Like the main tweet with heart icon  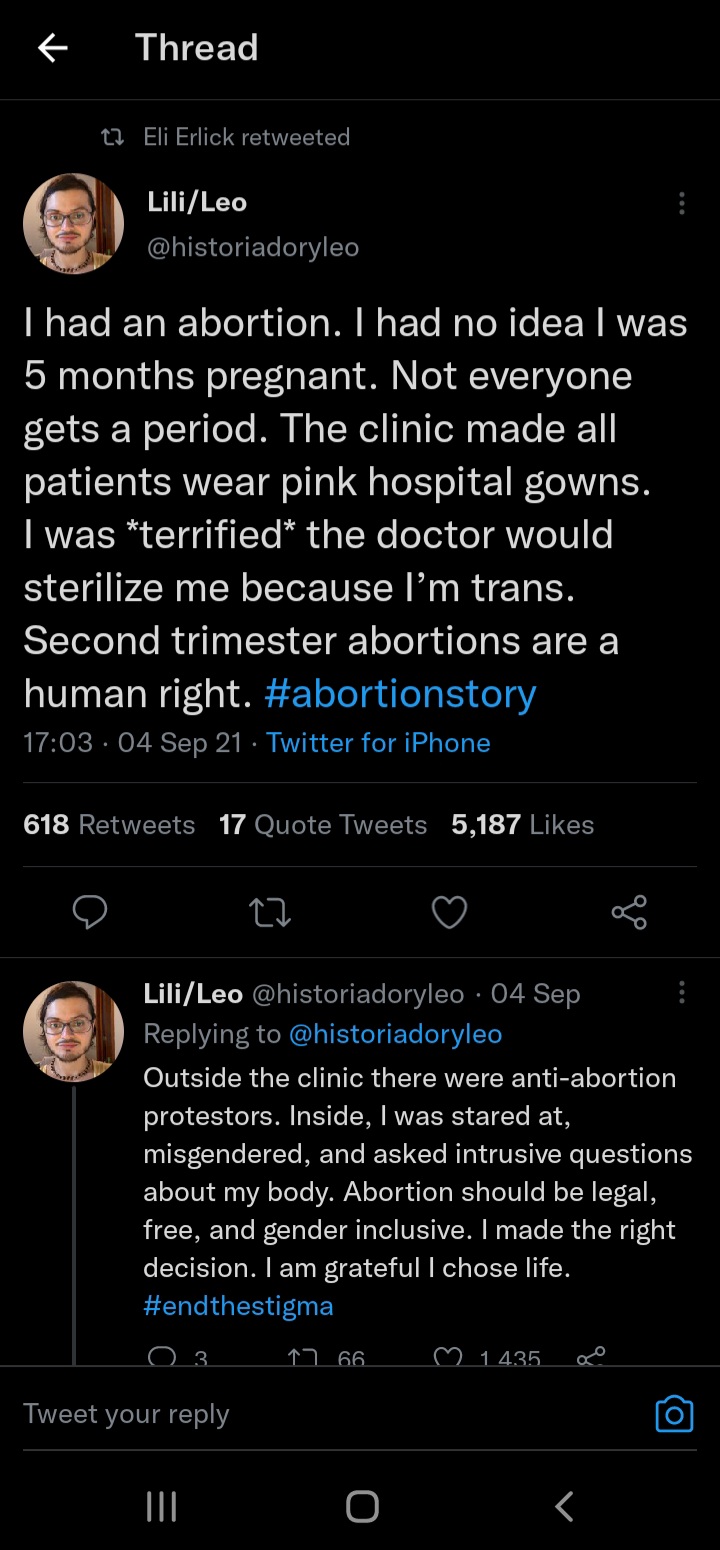[x=449, y=911]
